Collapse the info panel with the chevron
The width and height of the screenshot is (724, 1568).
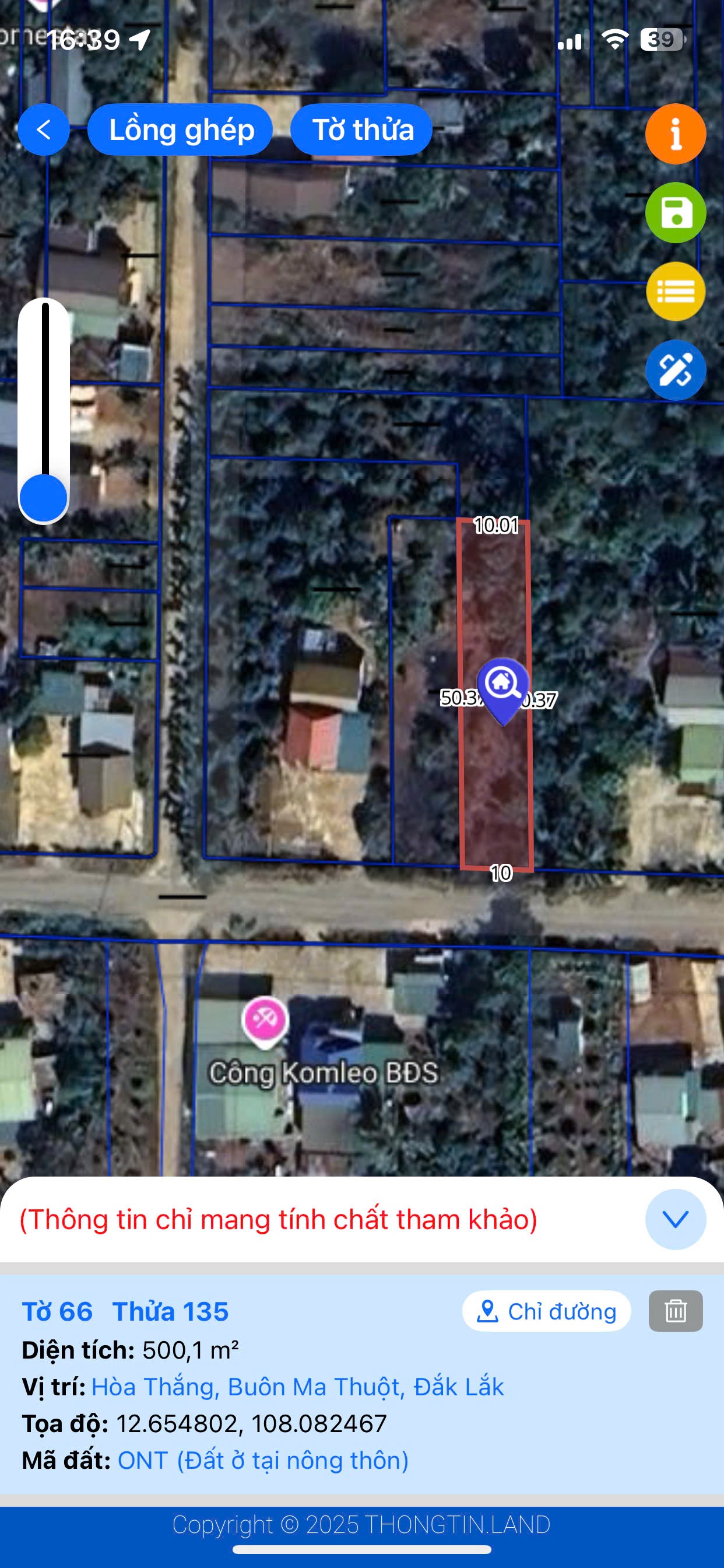point(676,1219)
